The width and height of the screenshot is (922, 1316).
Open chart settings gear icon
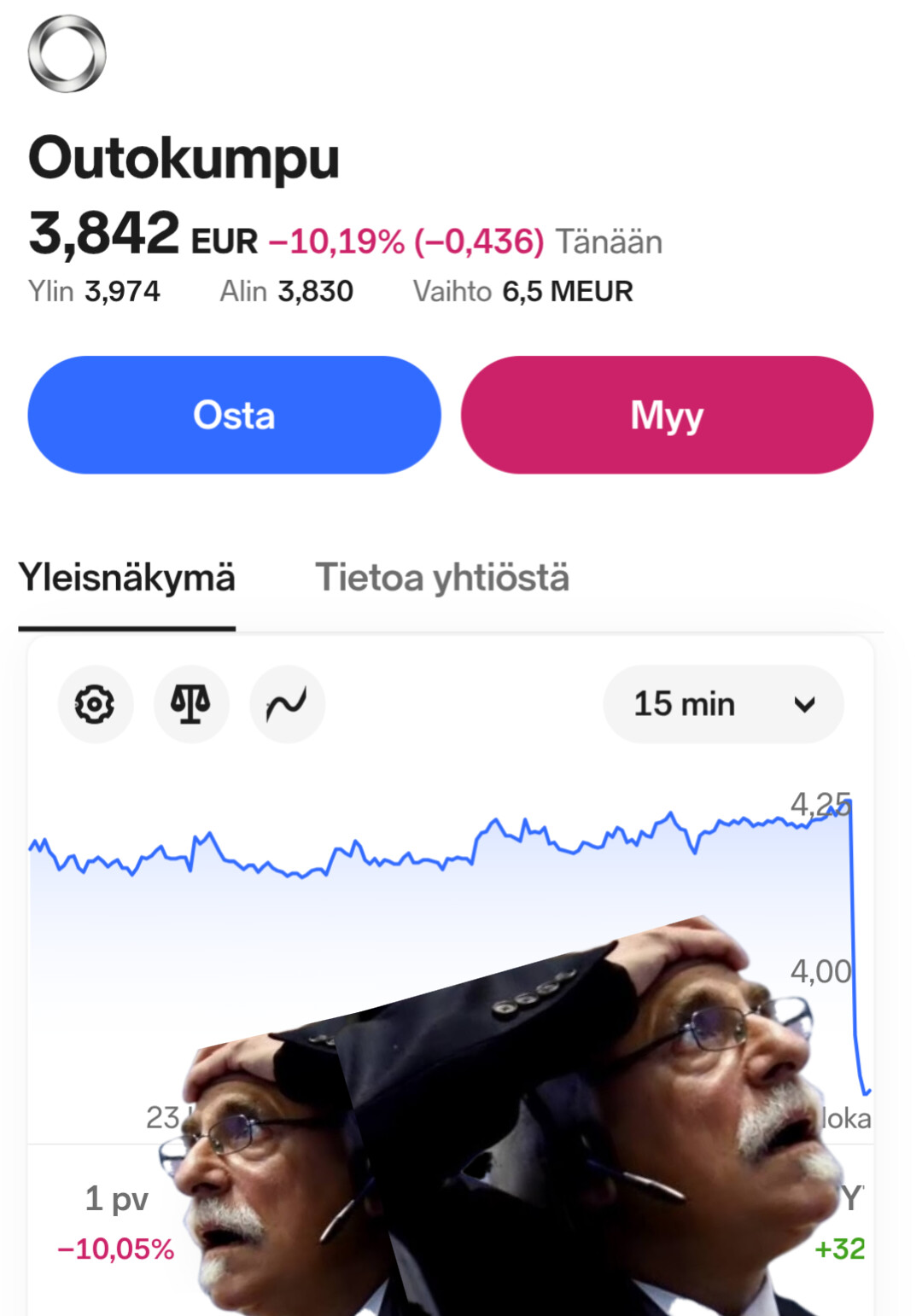95,704
